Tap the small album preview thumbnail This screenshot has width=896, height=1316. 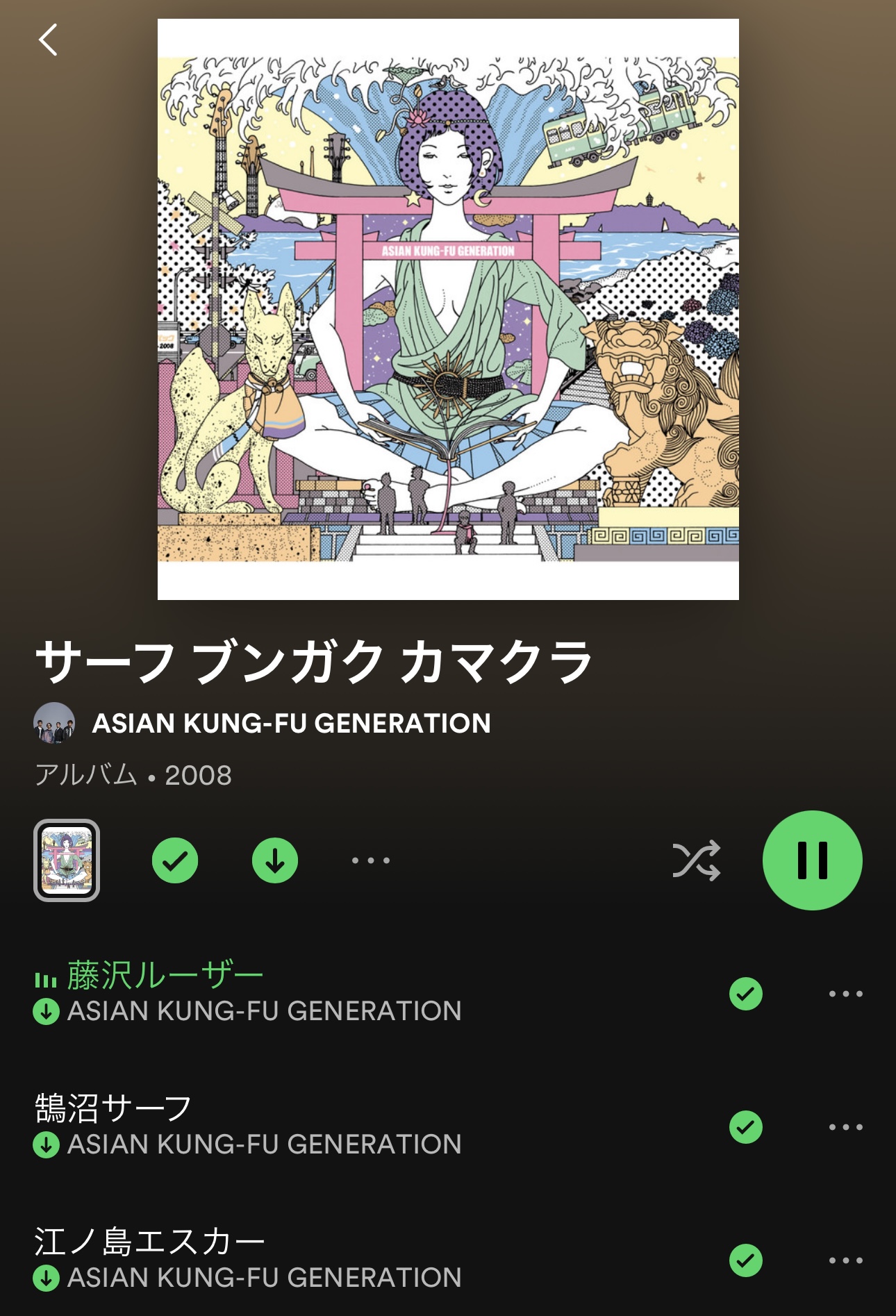(x=67, y=860)
